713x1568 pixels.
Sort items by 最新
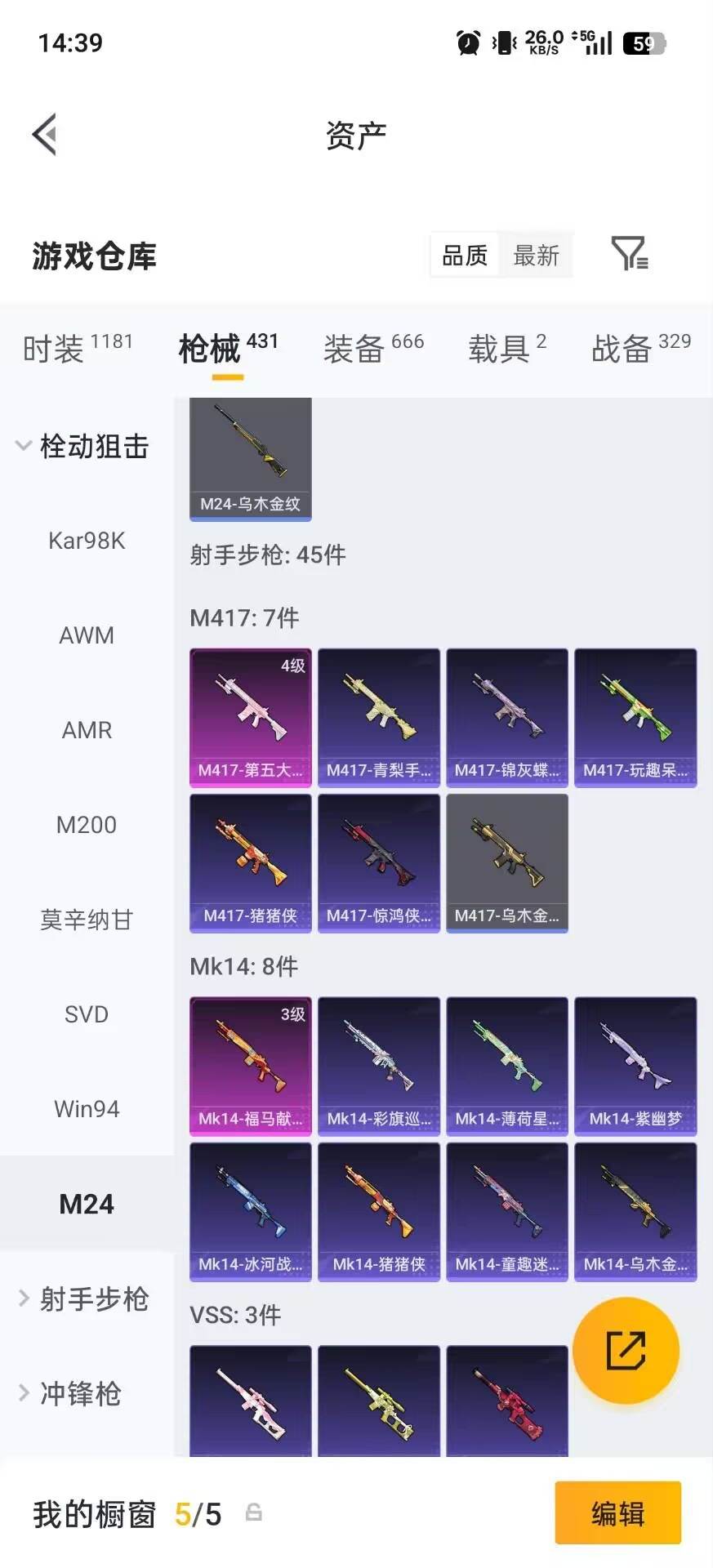[x=536, y=256]
